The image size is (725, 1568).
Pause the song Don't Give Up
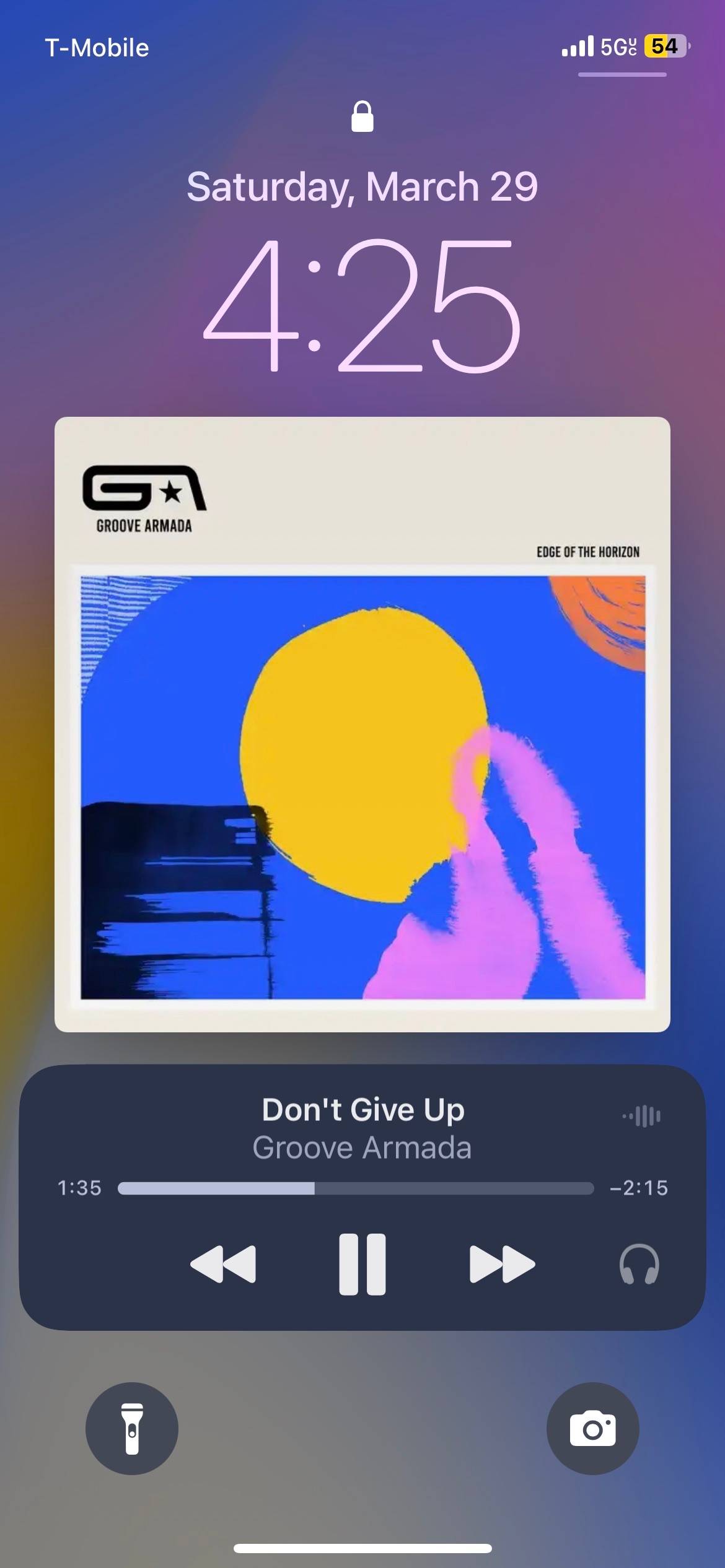click(x=362, y=1264)
